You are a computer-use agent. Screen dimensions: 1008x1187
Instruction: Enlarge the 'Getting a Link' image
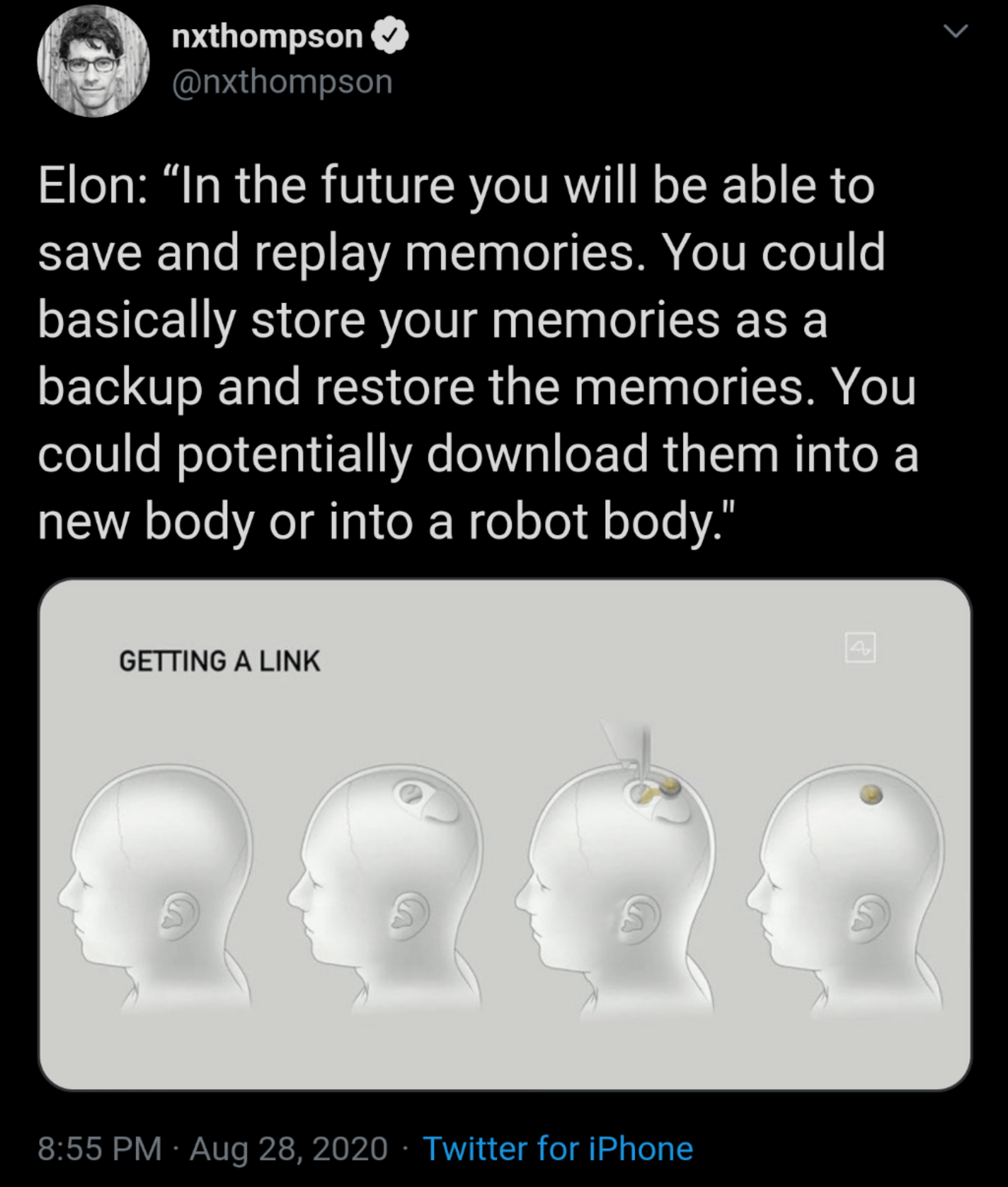(504, 833)
